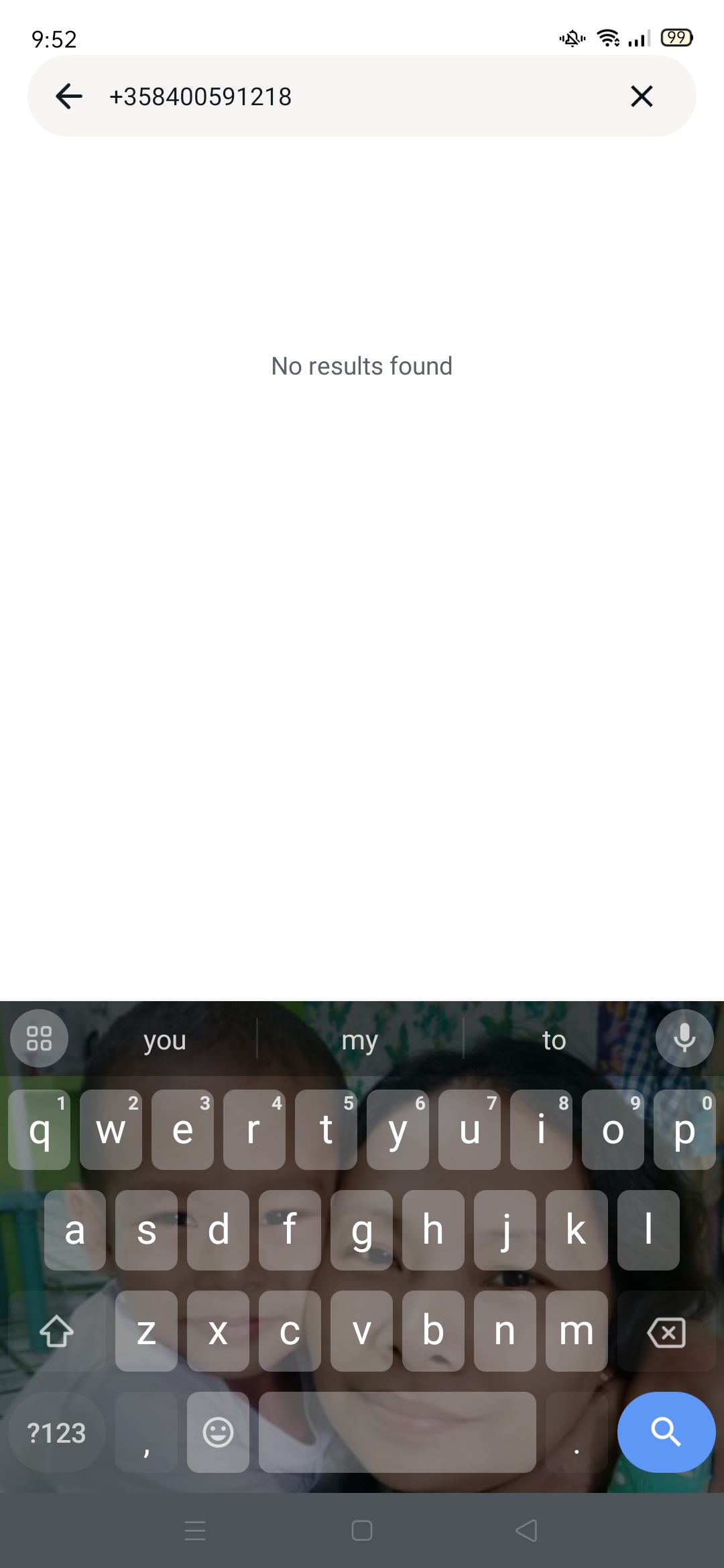
Task: Go back using the arrow in search bar
Action: point(69,96)
